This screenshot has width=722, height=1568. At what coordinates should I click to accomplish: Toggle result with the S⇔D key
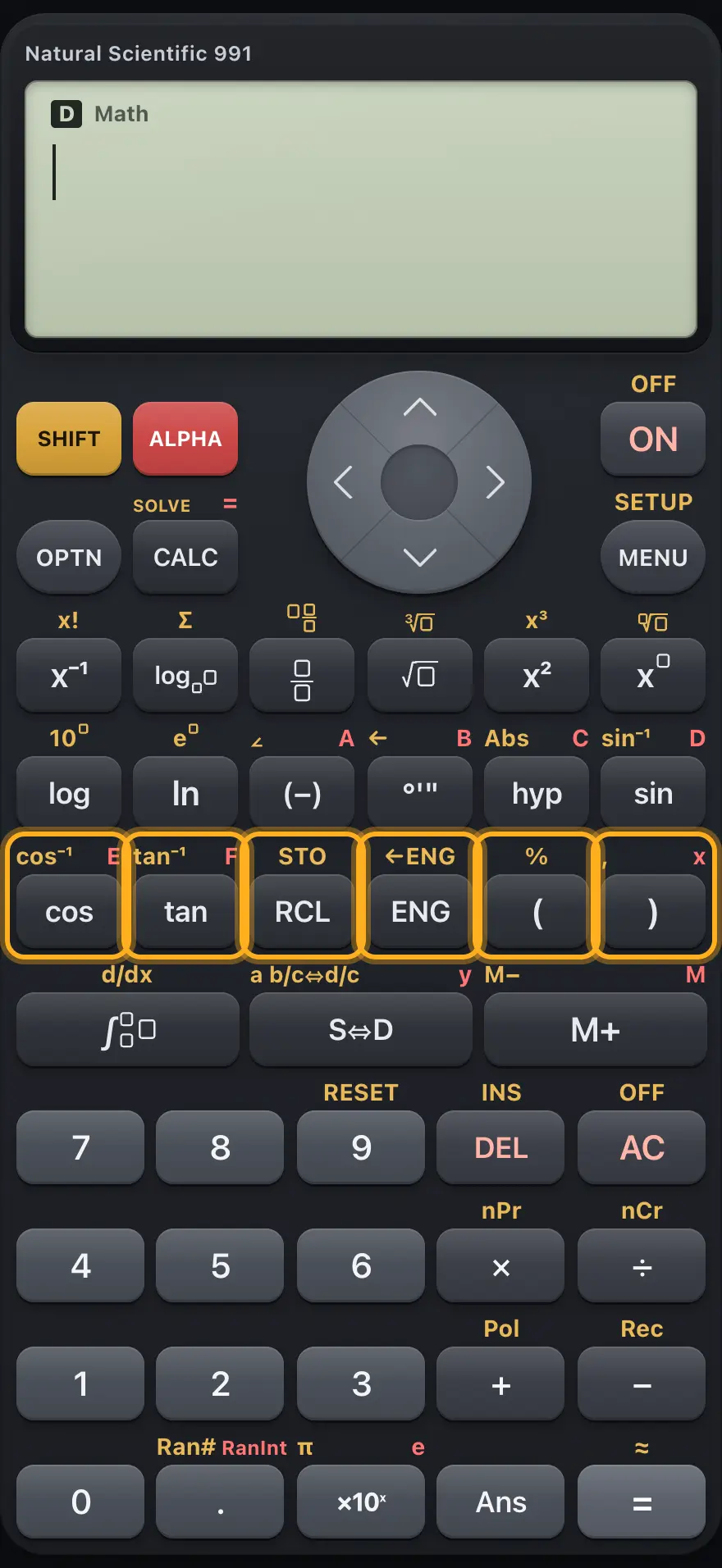[361, 1030]
